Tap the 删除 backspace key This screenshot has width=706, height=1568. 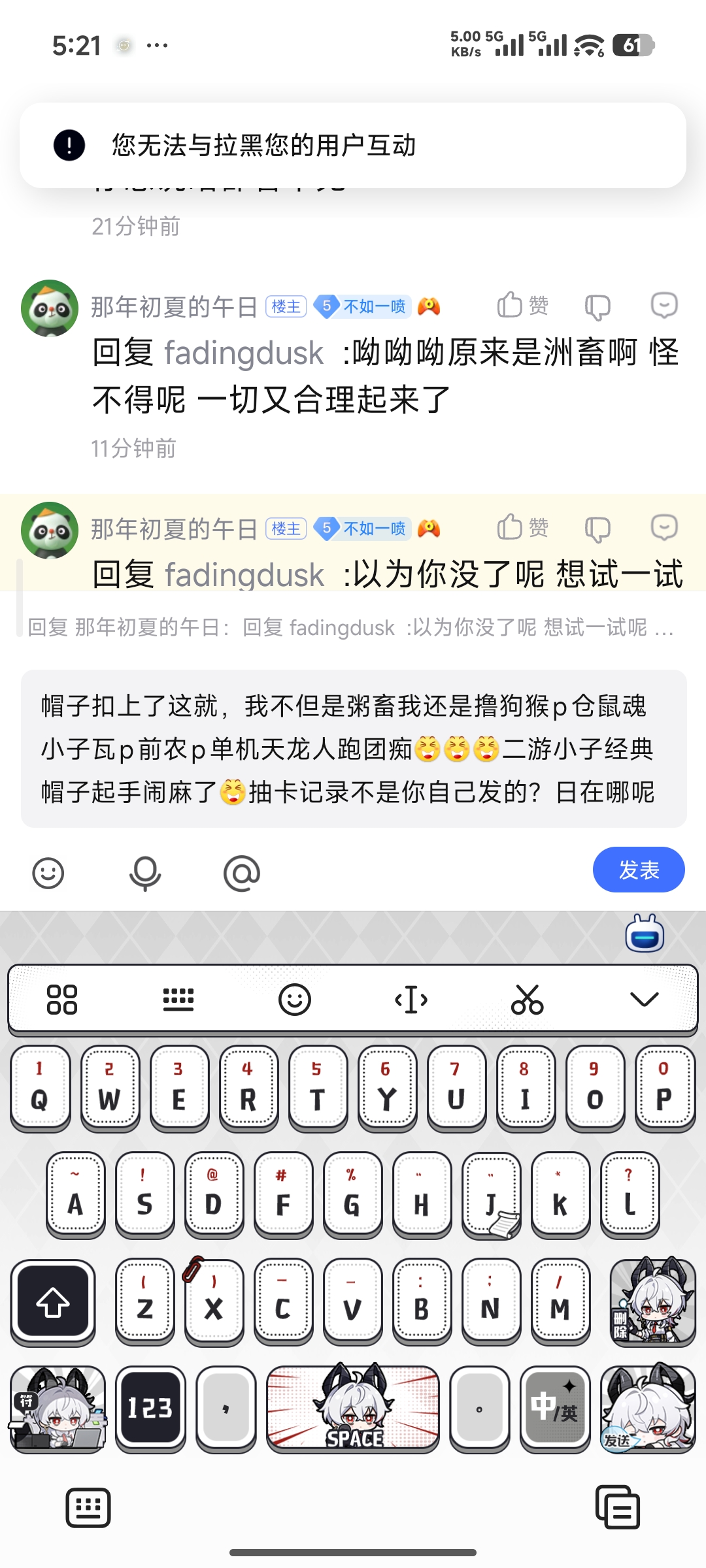pyautogui.click(x=652, y=1301)
